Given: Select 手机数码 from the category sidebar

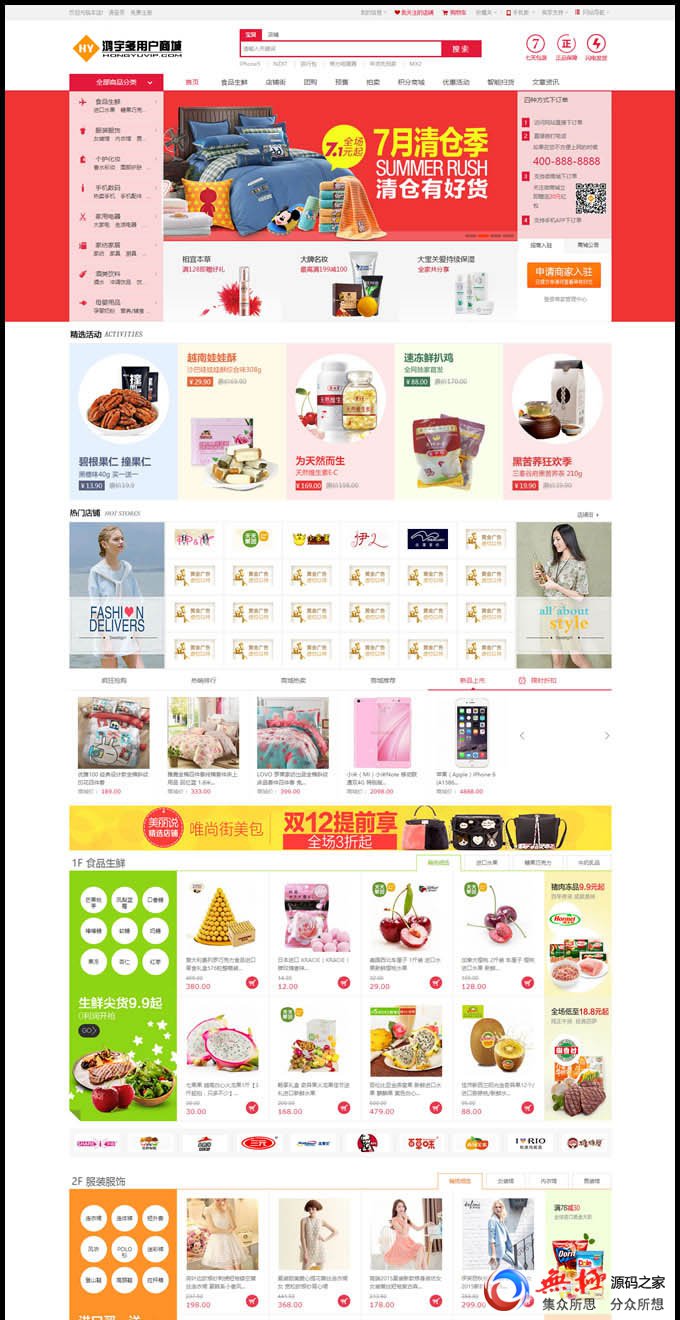Looking at the screenshot, I should click(x=108, y=187).
